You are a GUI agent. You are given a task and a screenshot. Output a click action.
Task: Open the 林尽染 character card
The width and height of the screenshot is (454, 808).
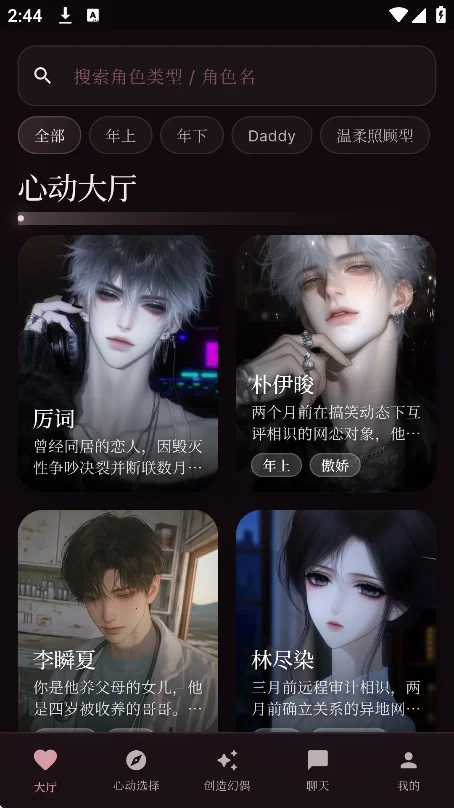336,621
